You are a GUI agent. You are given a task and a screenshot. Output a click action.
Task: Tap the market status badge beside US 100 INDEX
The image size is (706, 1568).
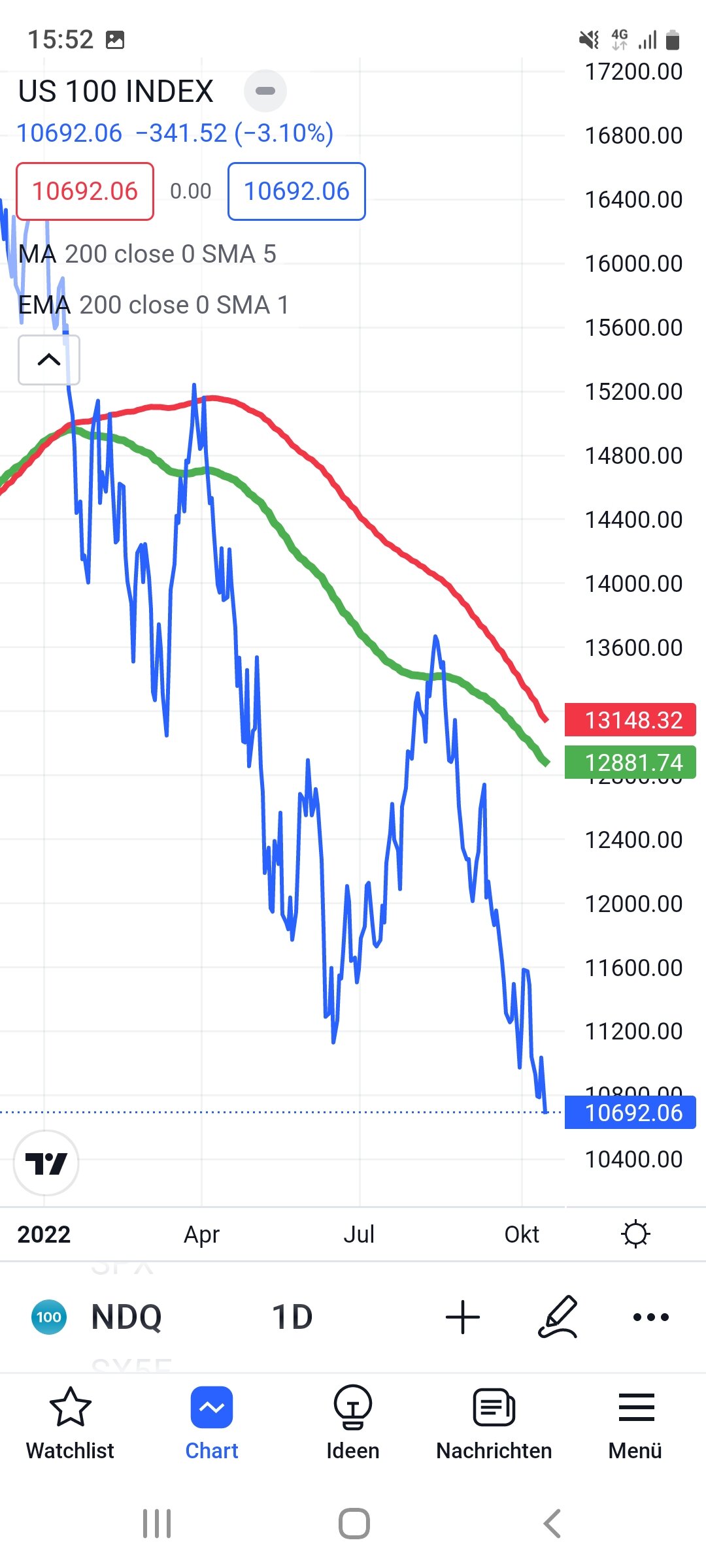point(265,91)
